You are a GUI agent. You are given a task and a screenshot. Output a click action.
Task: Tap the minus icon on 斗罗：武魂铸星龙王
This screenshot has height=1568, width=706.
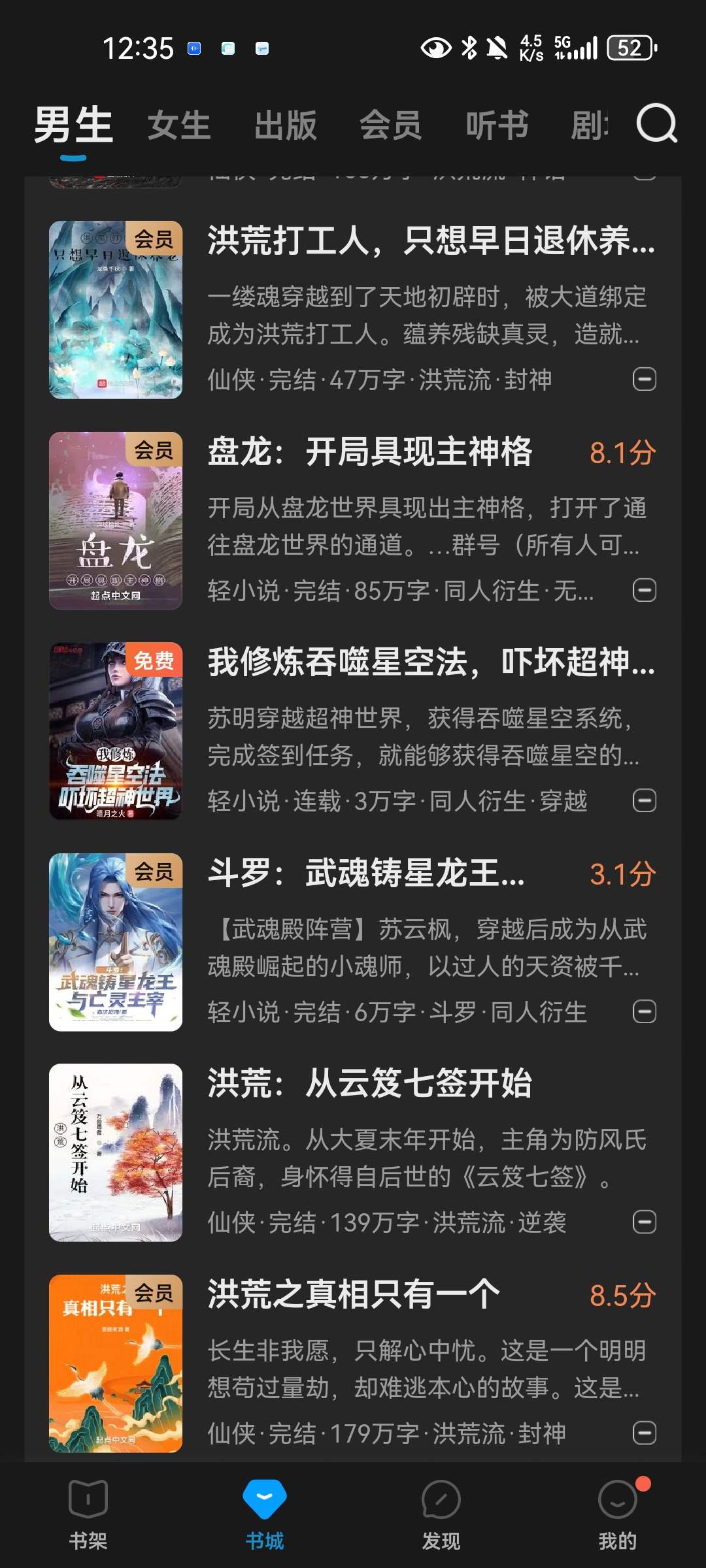[645, 1012]
